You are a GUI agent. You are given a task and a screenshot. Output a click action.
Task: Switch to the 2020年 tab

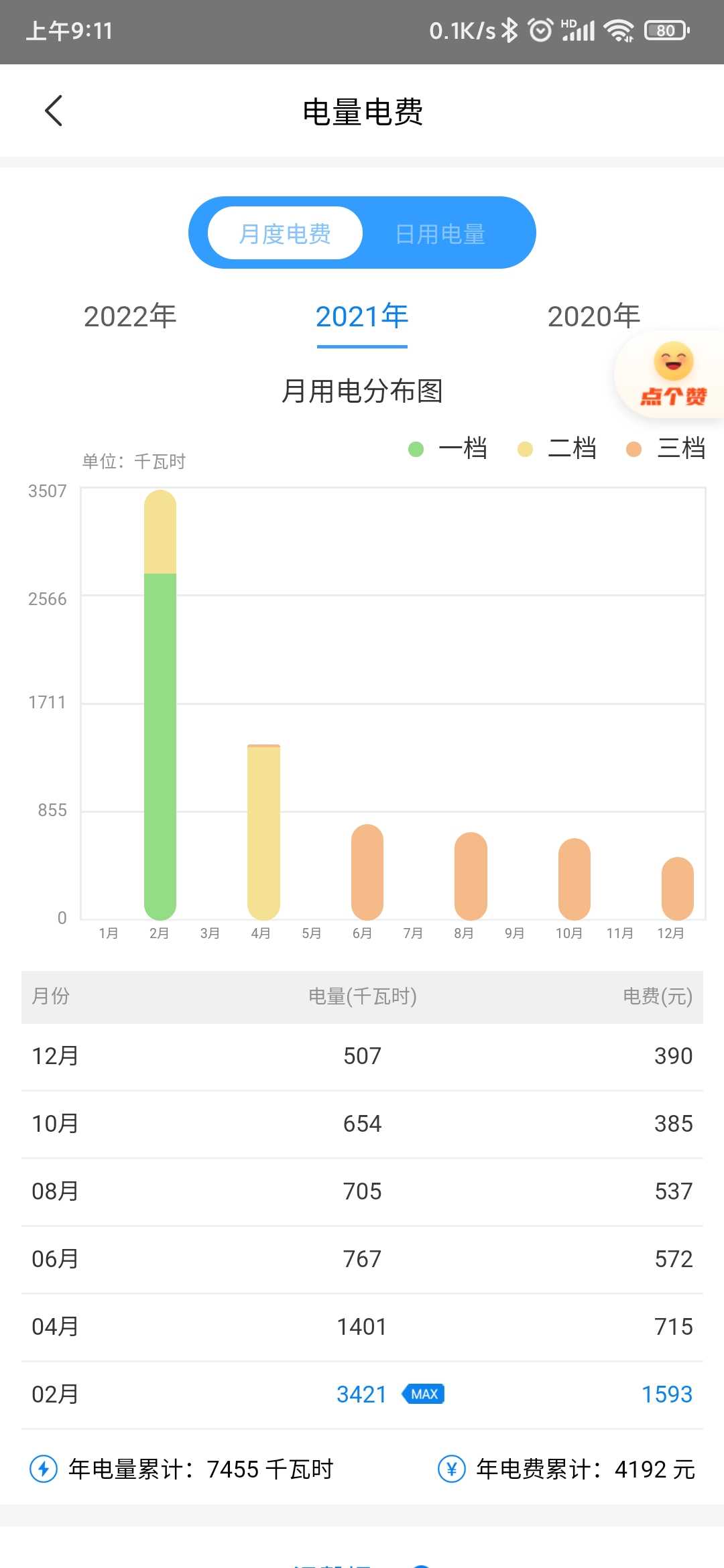pos(594,316)
